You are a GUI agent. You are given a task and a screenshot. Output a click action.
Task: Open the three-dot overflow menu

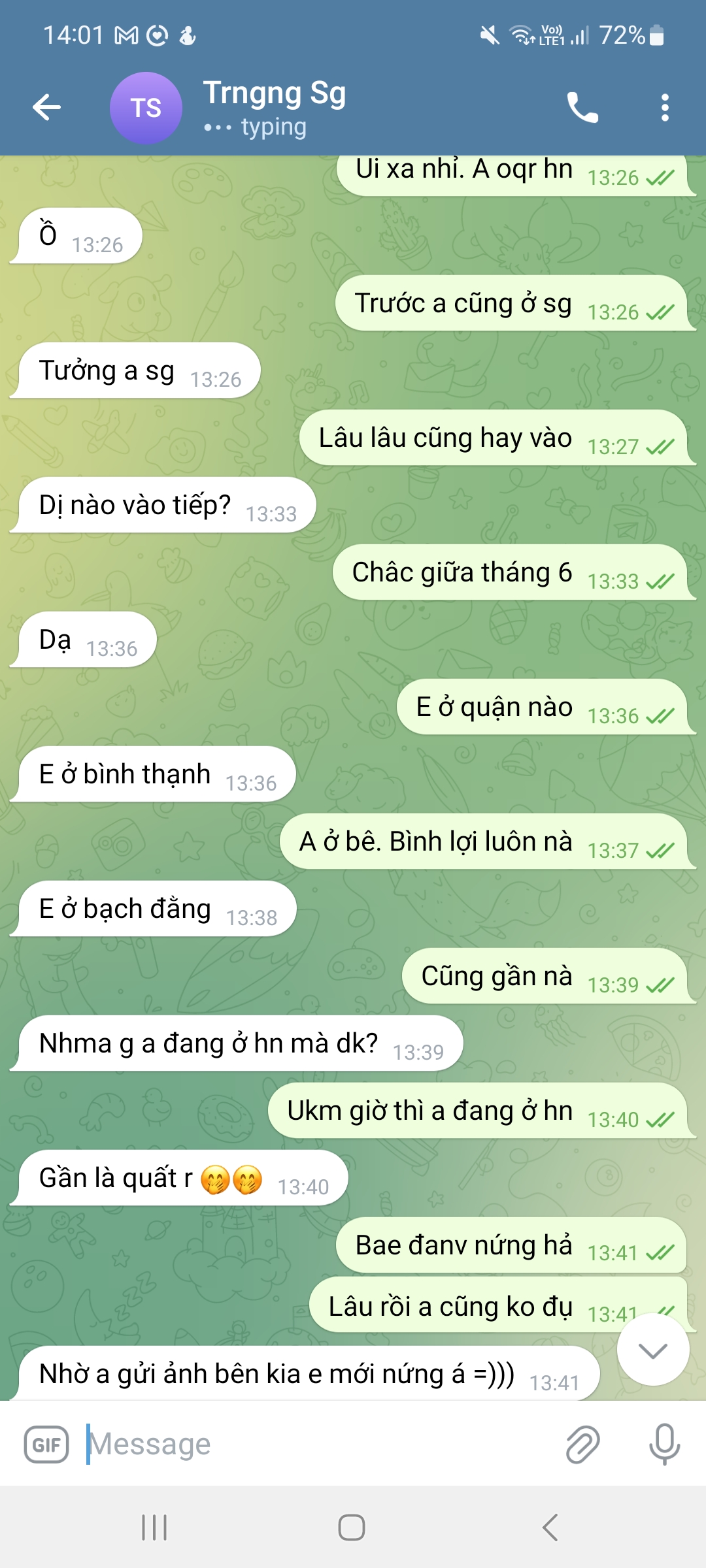pos(665,108)
